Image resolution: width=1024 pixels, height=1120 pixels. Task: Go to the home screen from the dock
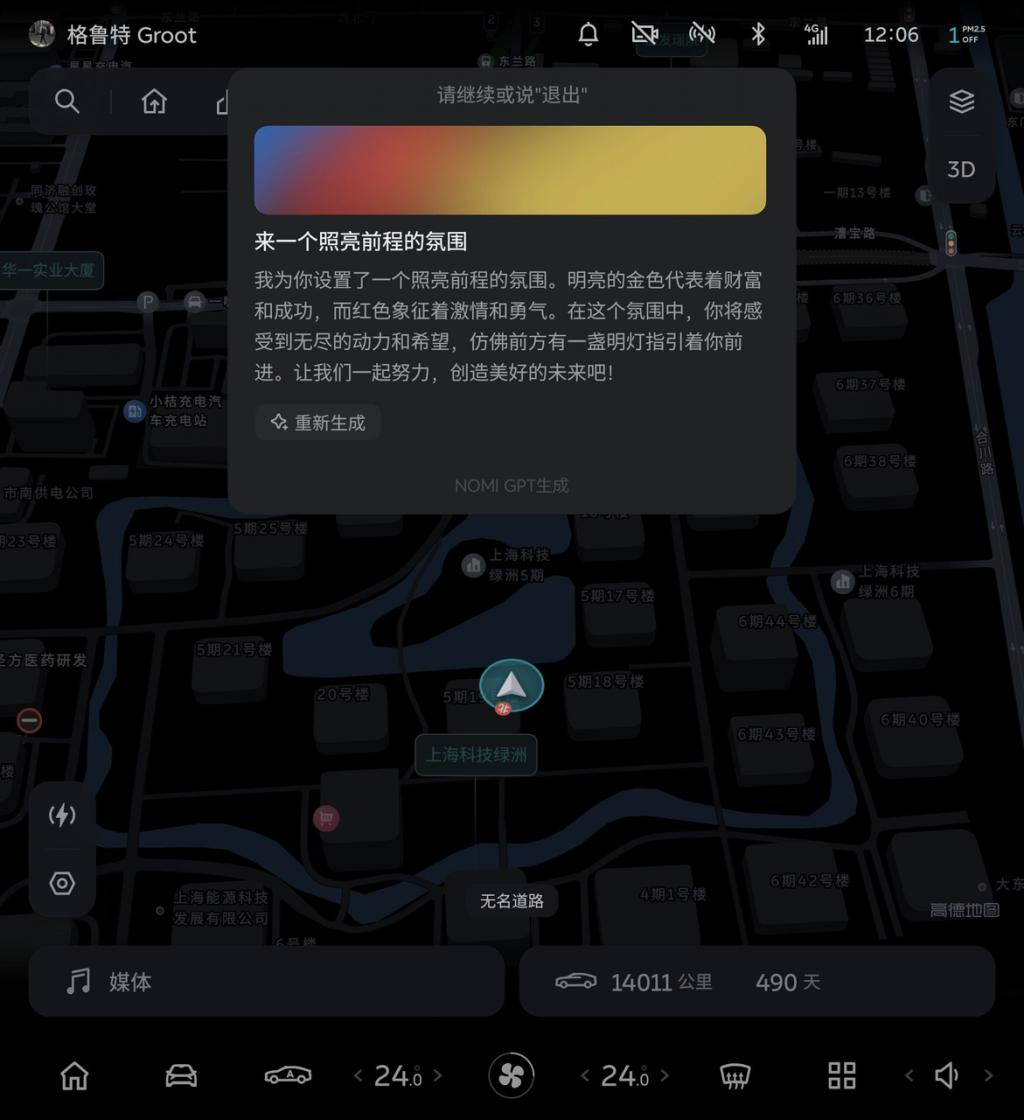pyautogui.click(x=75, y=1076)
